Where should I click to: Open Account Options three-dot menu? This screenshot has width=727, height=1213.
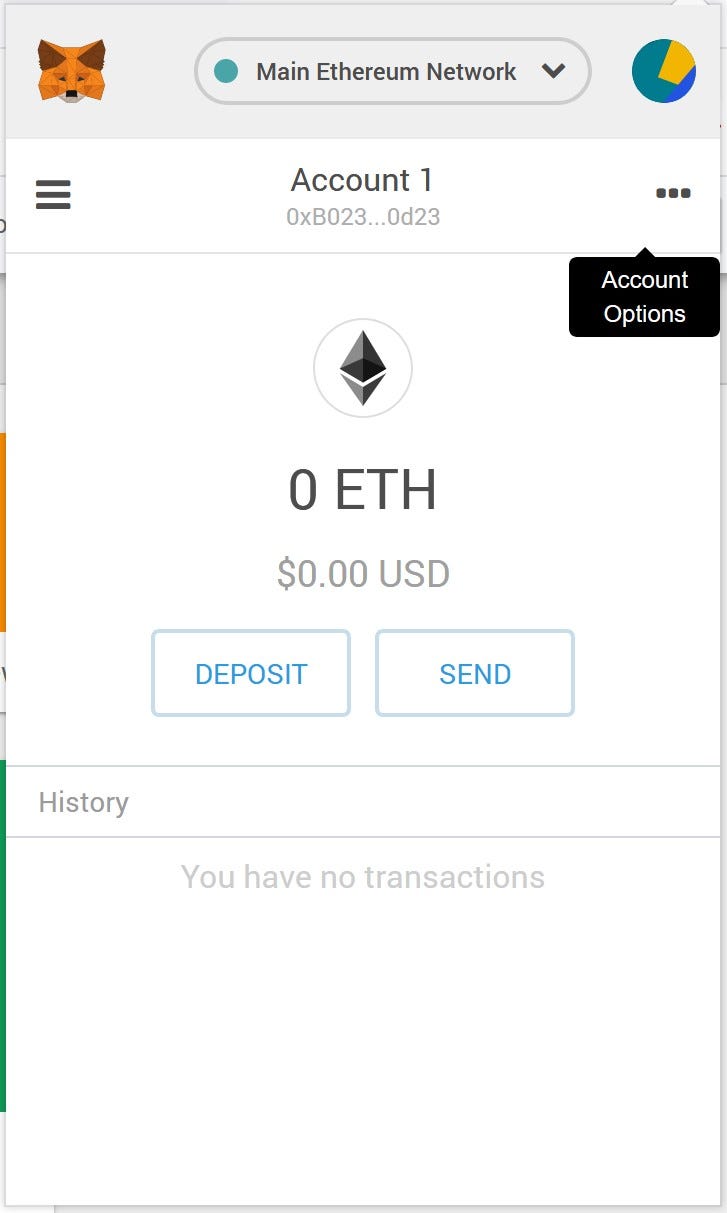(673, 193)
